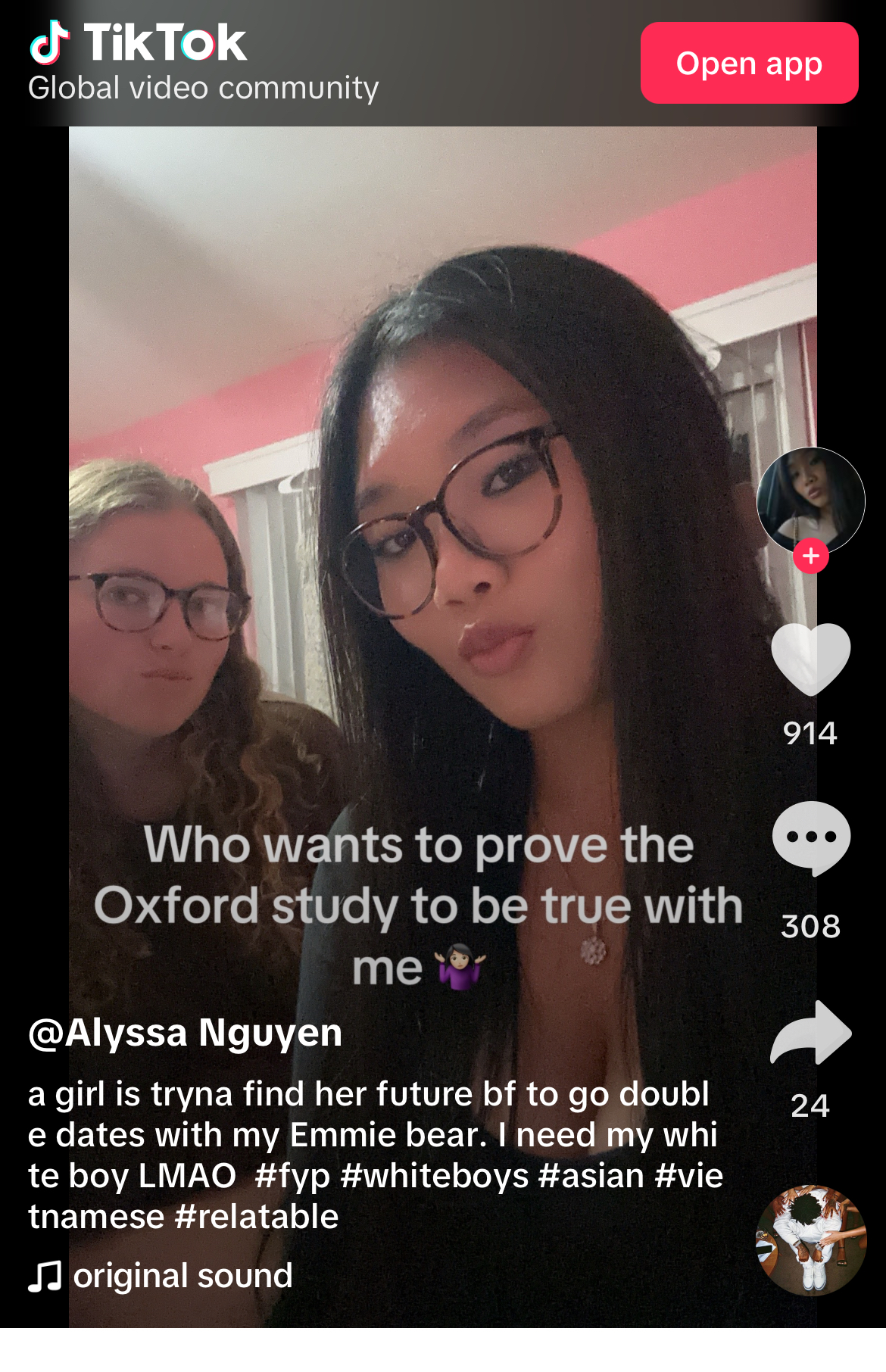Share the video using the arrow icon
Image resolution: width=886 pixels, height=1372 pixels.
(810, 1034)
